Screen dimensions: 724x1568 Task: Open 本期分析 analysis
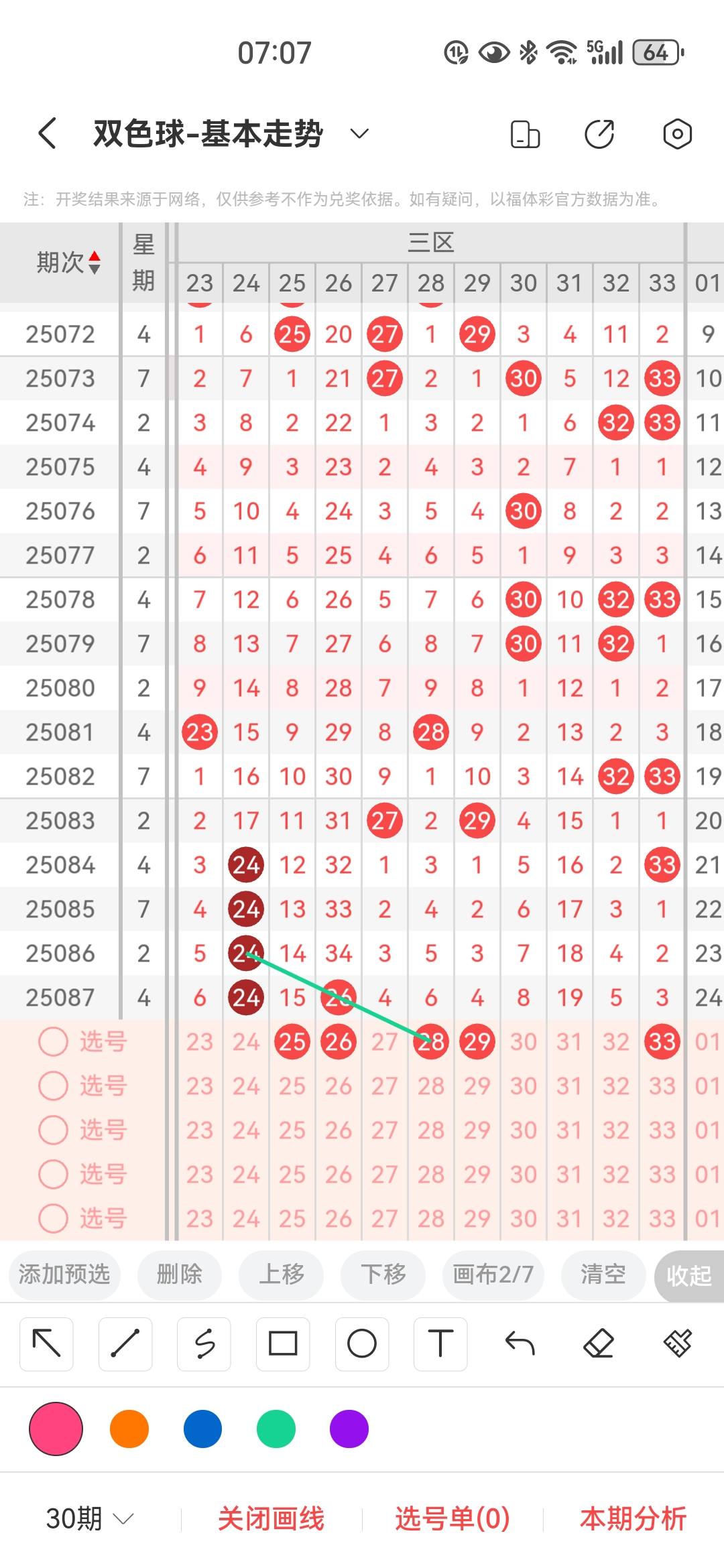point(633,1518)
